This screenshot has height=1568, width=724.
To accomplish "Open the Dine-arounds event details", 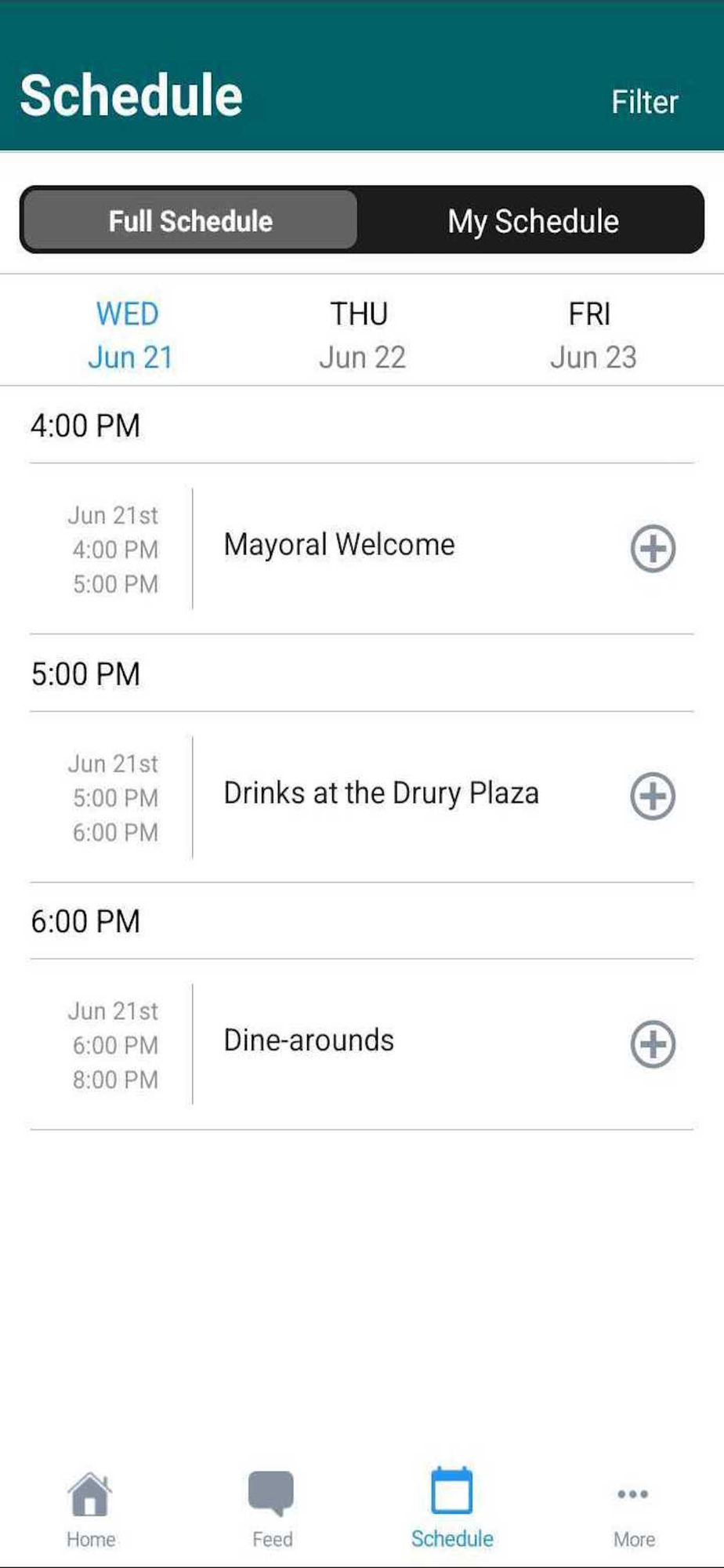I will 309,1040.
